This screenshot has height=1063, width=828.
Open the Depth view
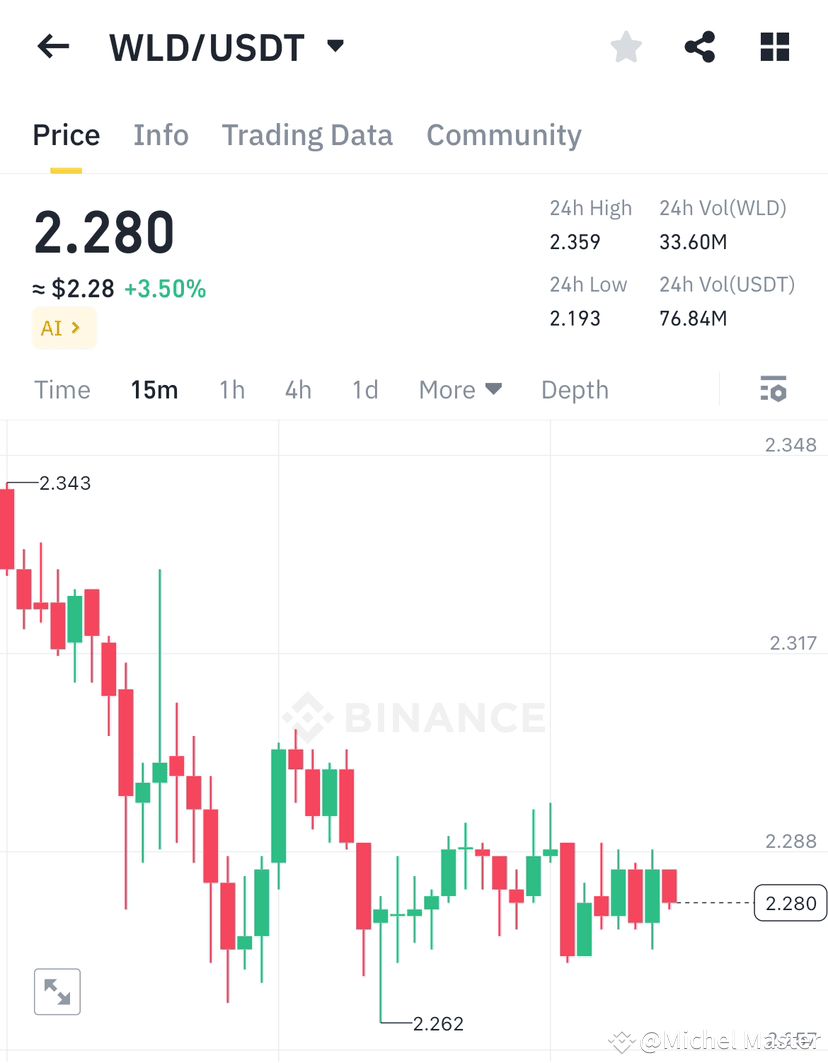tap(575, 389)
